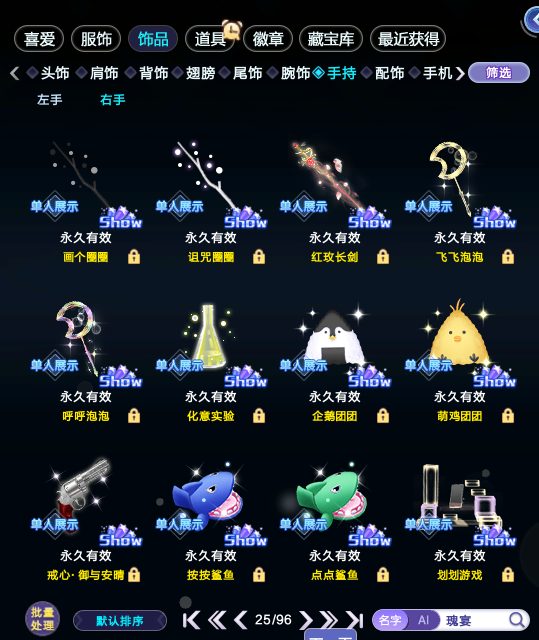The image size is (539, 640).
Task: Go to the previous page arrow
Action: tap(241, 620)
